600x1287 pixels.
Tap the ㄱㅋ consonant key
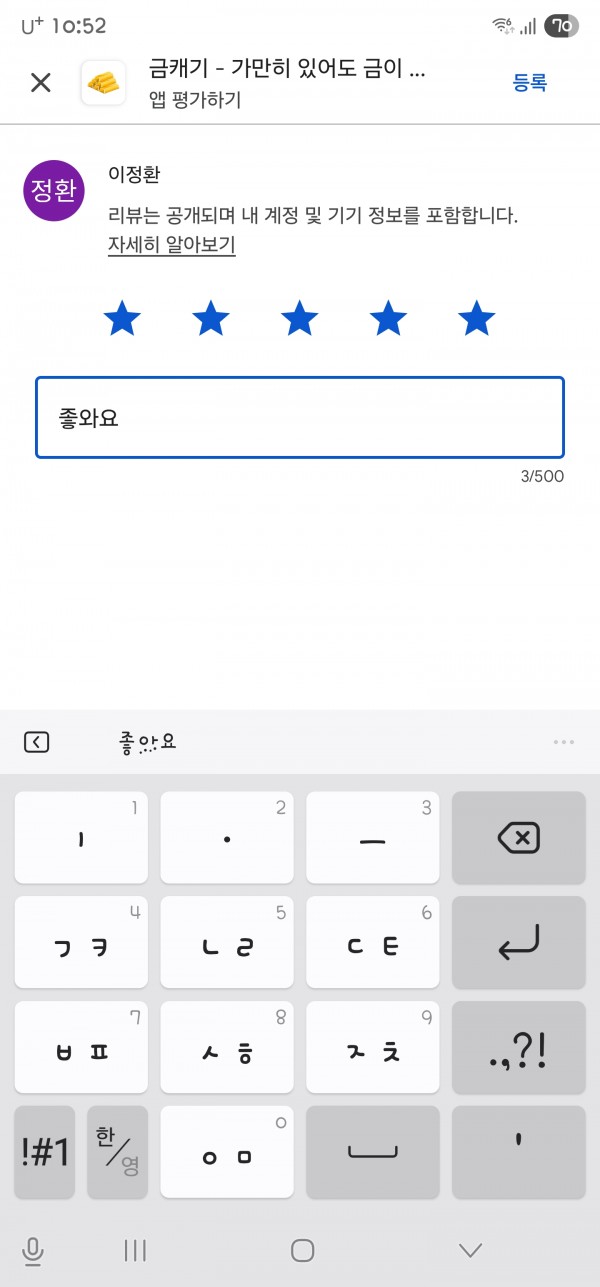(x=82, y=942)
